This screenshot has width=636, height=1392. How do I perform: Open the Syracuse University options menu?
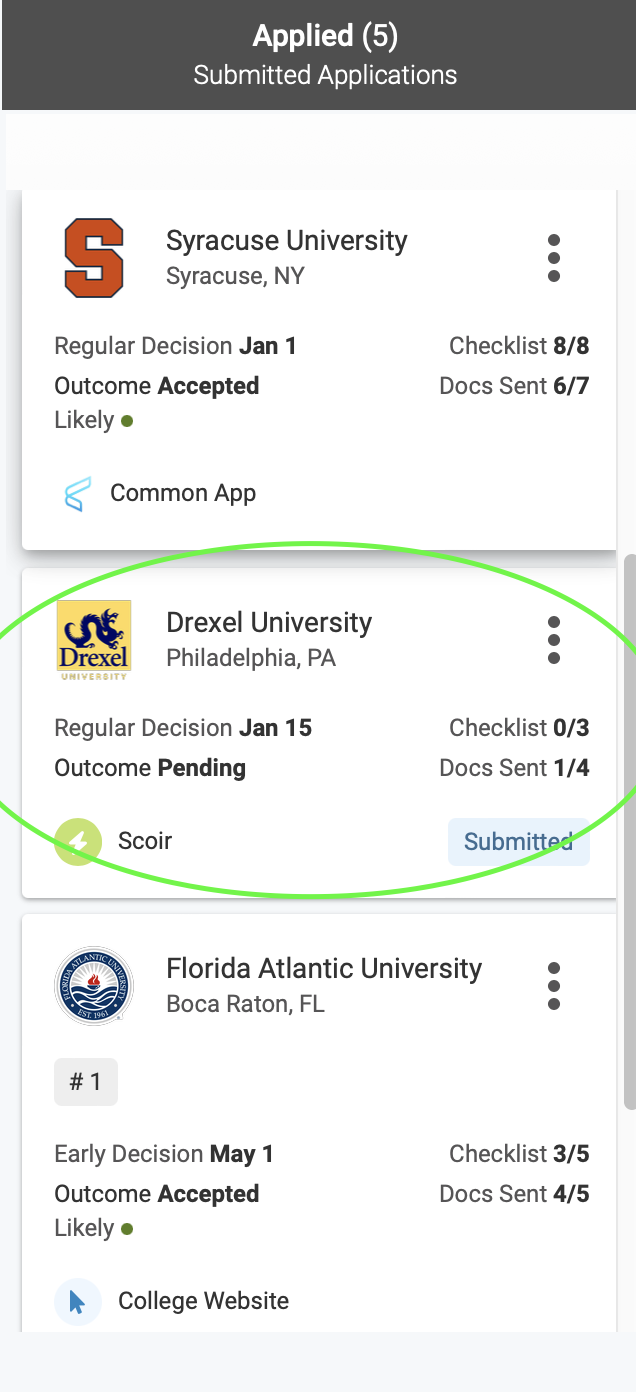click(x=554, y=258)
